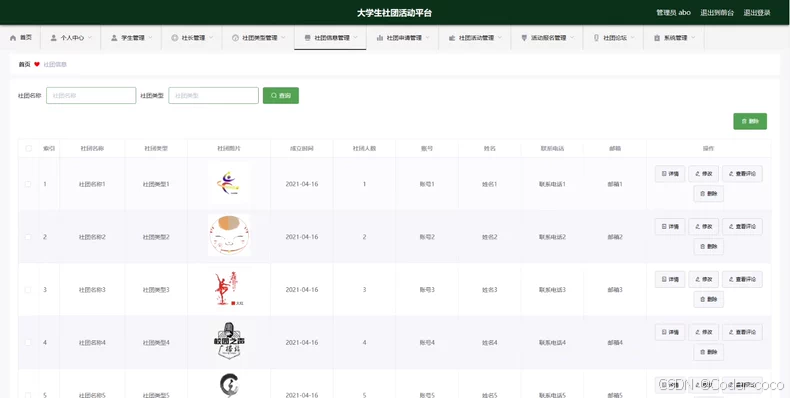
Task: Expand the 社长管理 menu
Action: 191,38
